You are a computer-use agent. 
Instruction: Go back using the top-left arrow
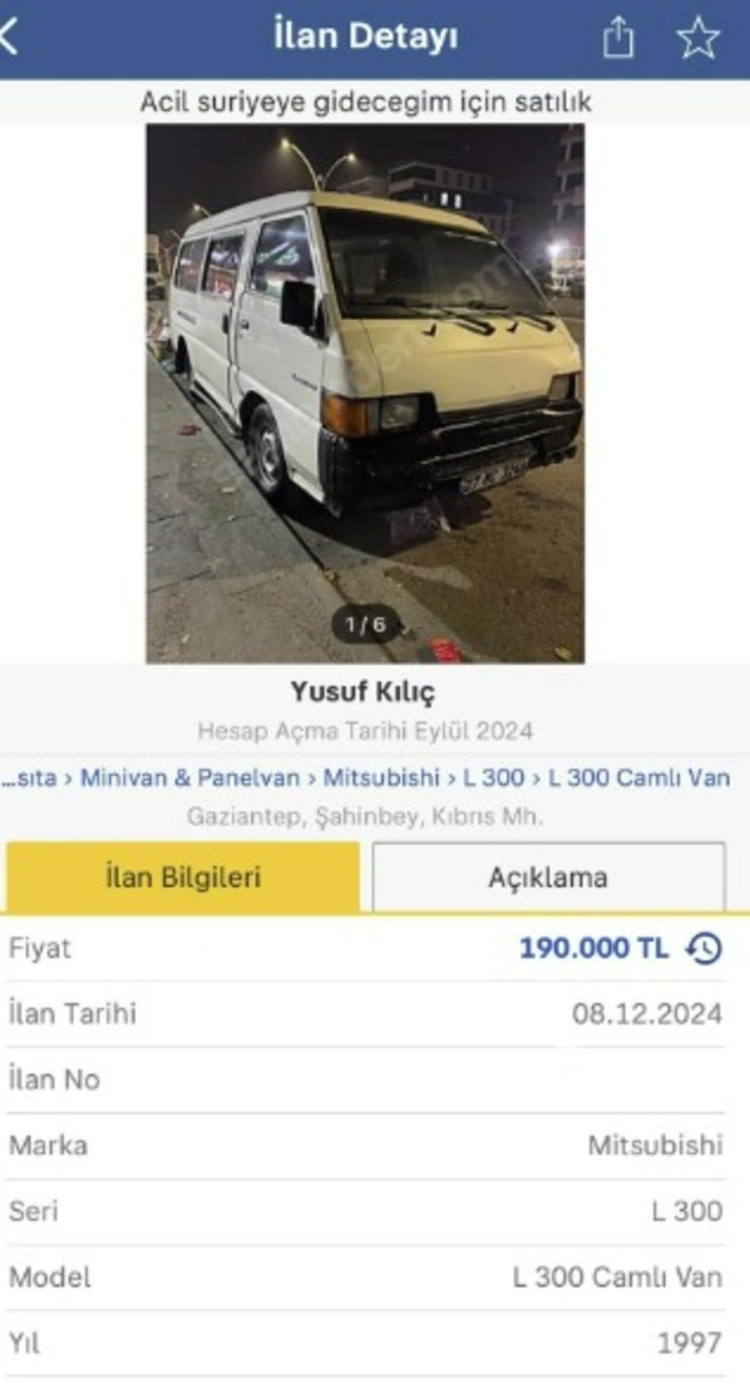coord(10,38)
